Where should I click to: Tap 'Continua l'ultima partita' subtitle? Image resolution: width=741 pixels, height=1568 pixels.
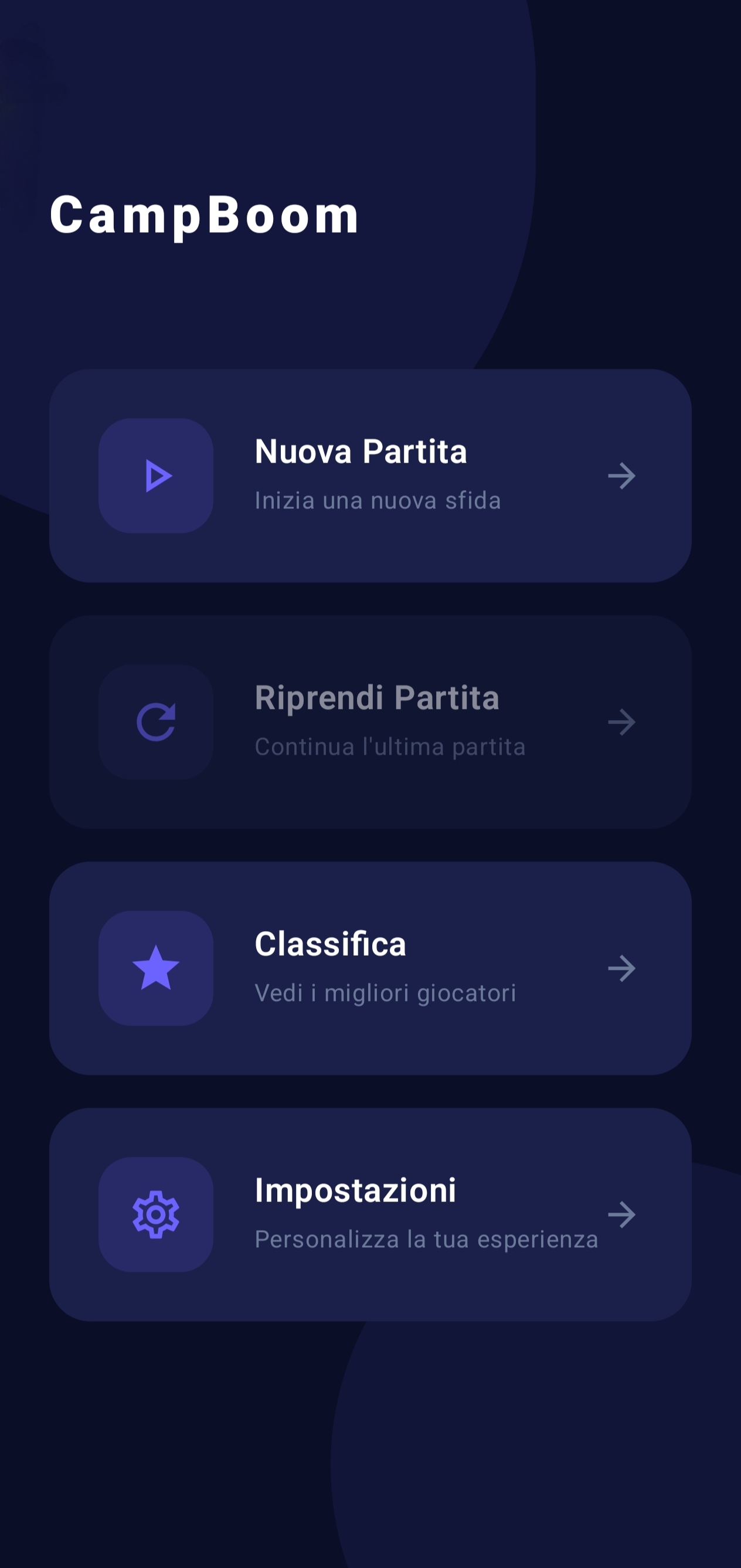pyautogui.click(x=390, y=747)
